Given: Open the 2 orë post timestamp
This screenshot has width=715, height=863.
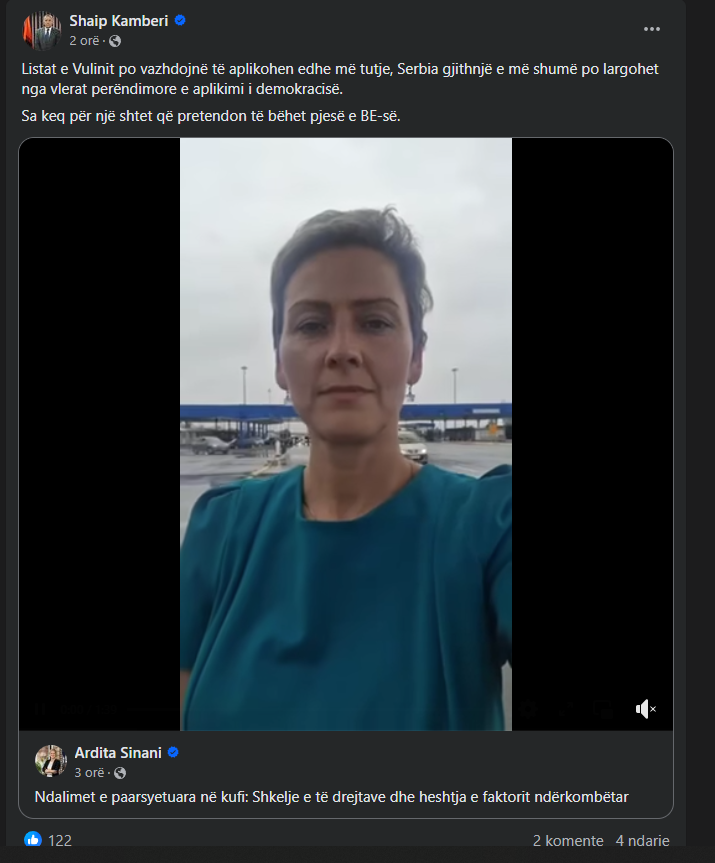Looking at the screenshot, I should point(82,41).
